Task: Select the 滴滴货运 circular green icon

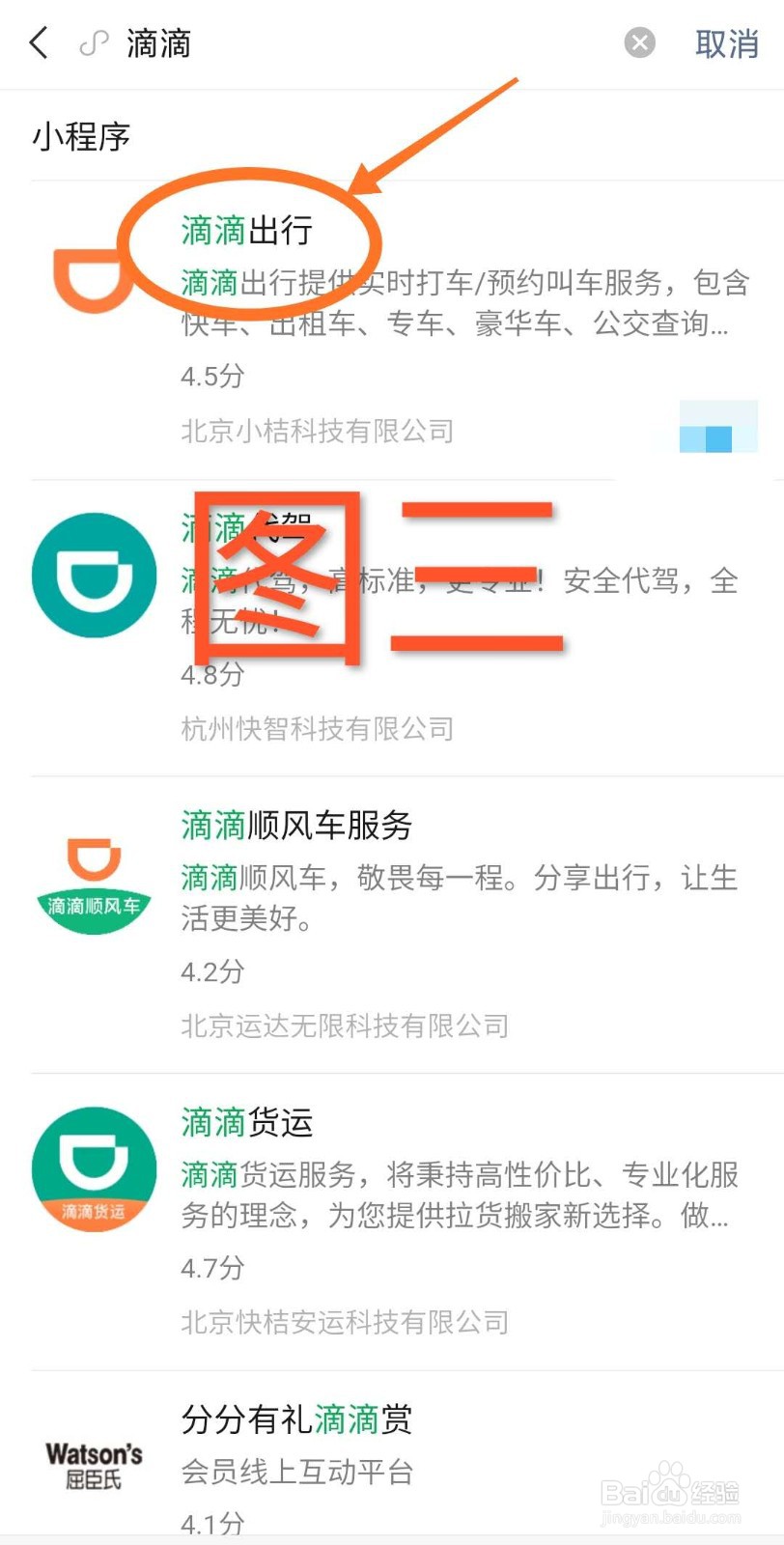Action: 94,1168
